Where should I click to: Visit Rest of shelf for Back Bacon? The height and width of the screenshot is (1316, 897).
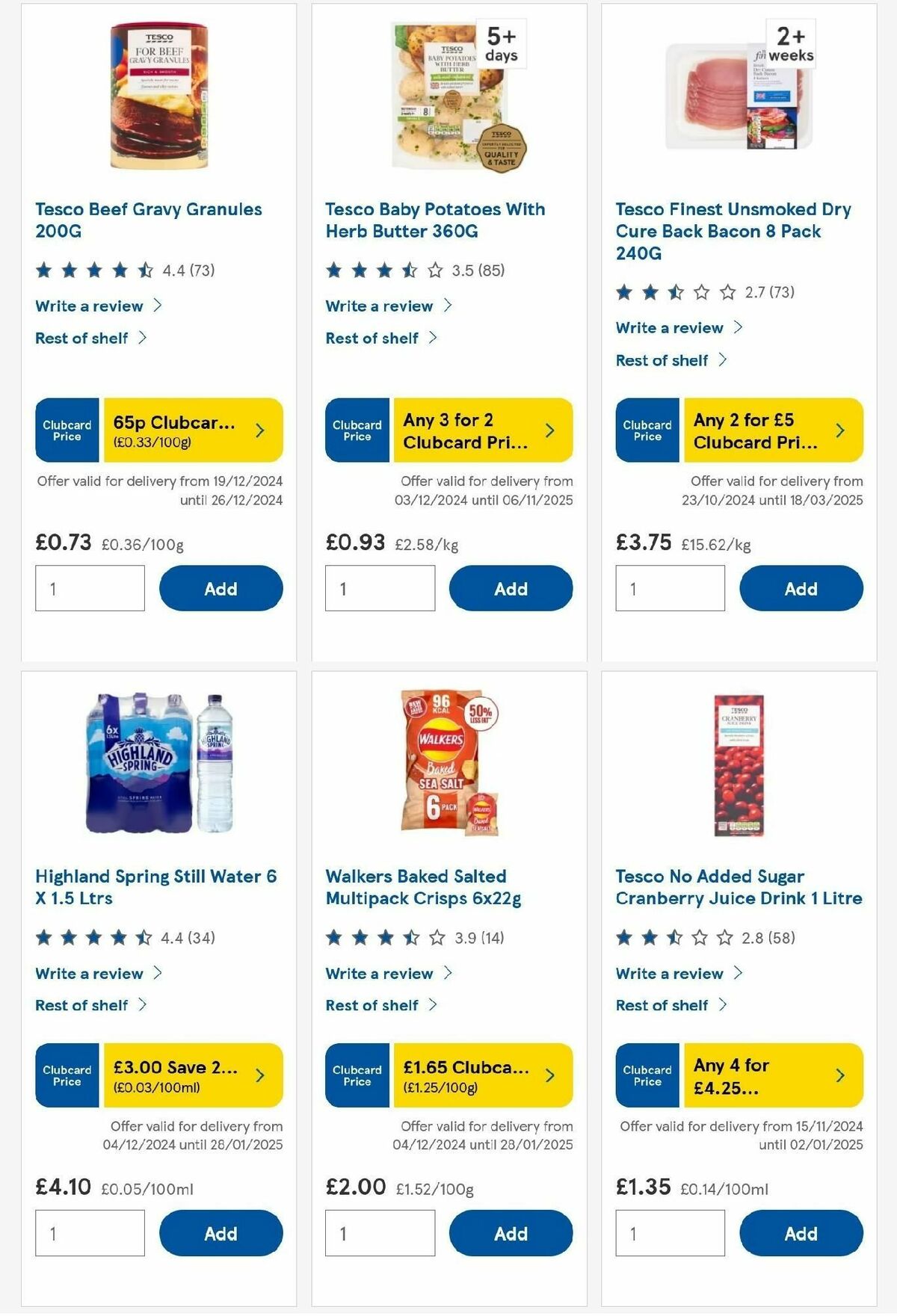tap(664, 360)
